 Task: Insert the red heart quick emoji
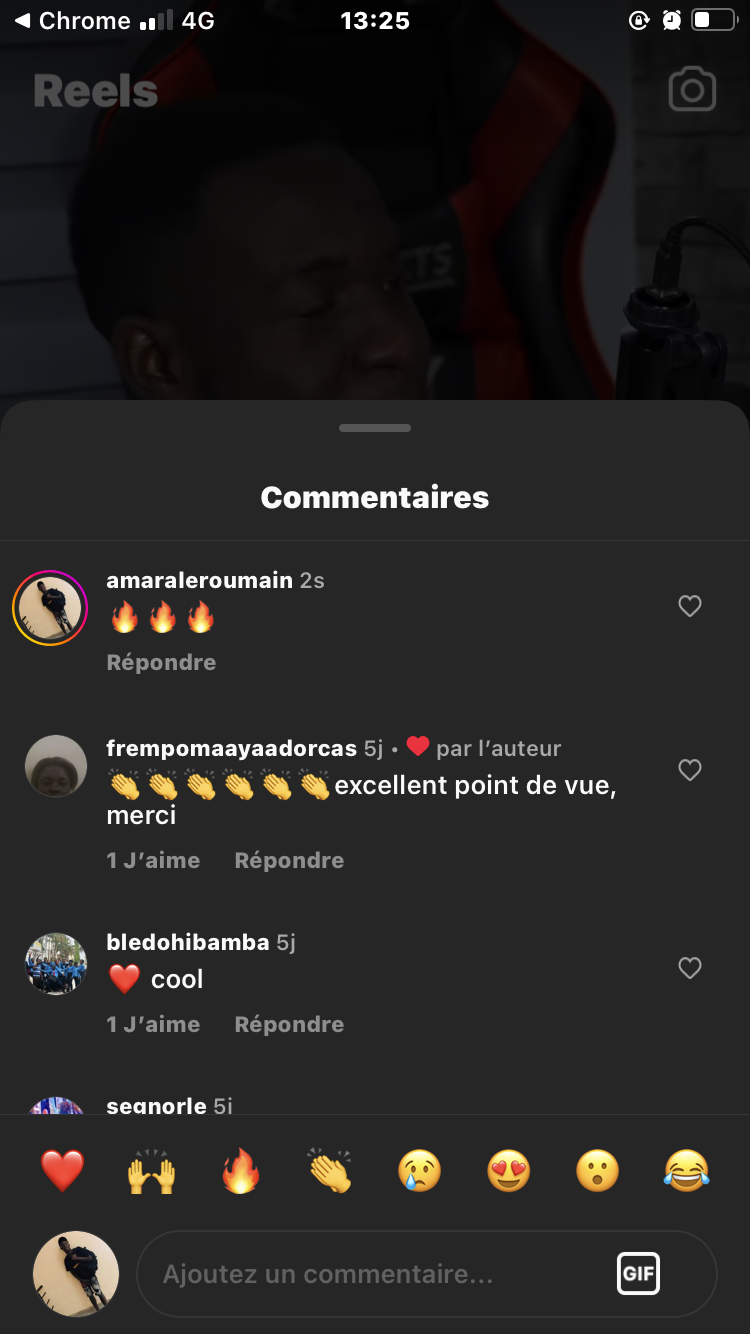62,1170
